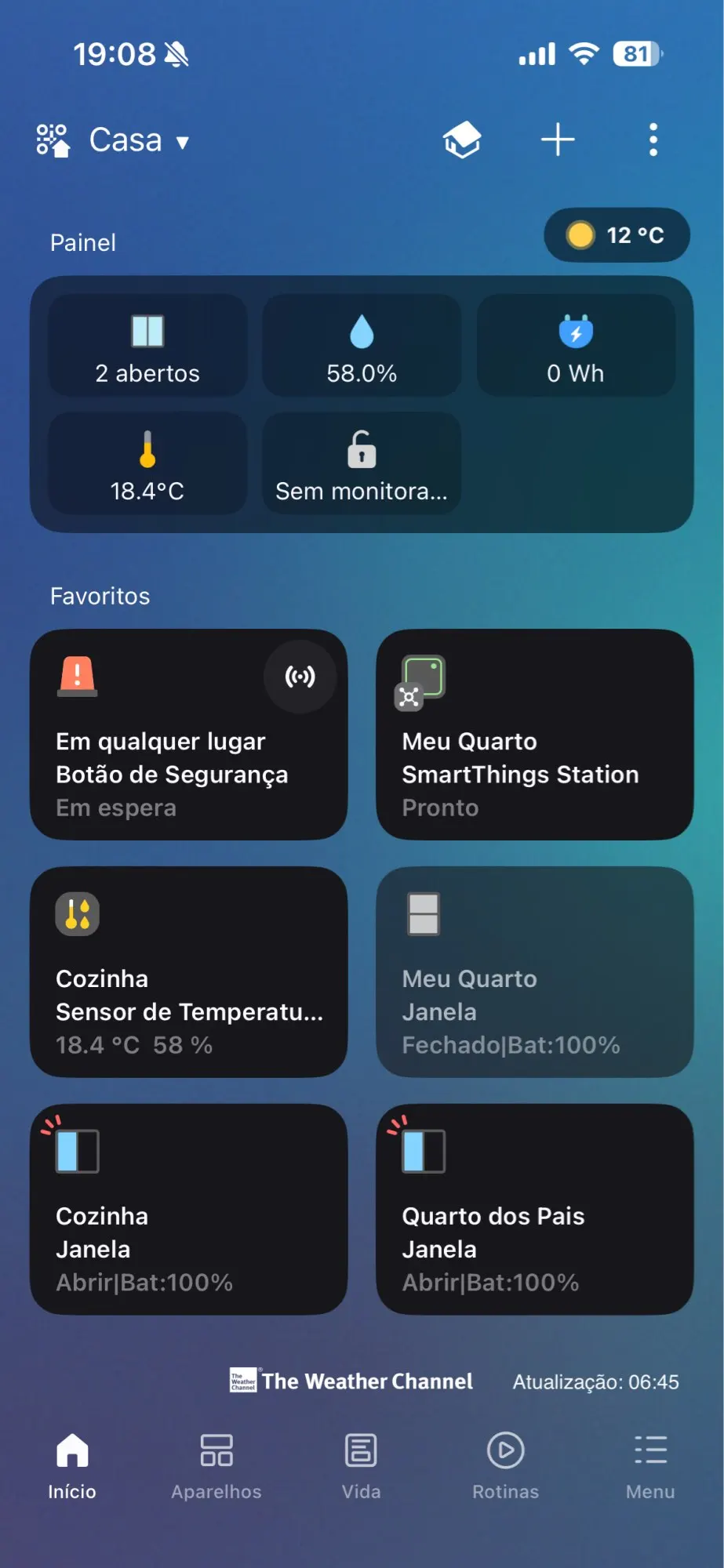Switch to the Vida tab
Image resolution: width=724 pixels, height=1568 pixels.
click(x=361, y=1466)
